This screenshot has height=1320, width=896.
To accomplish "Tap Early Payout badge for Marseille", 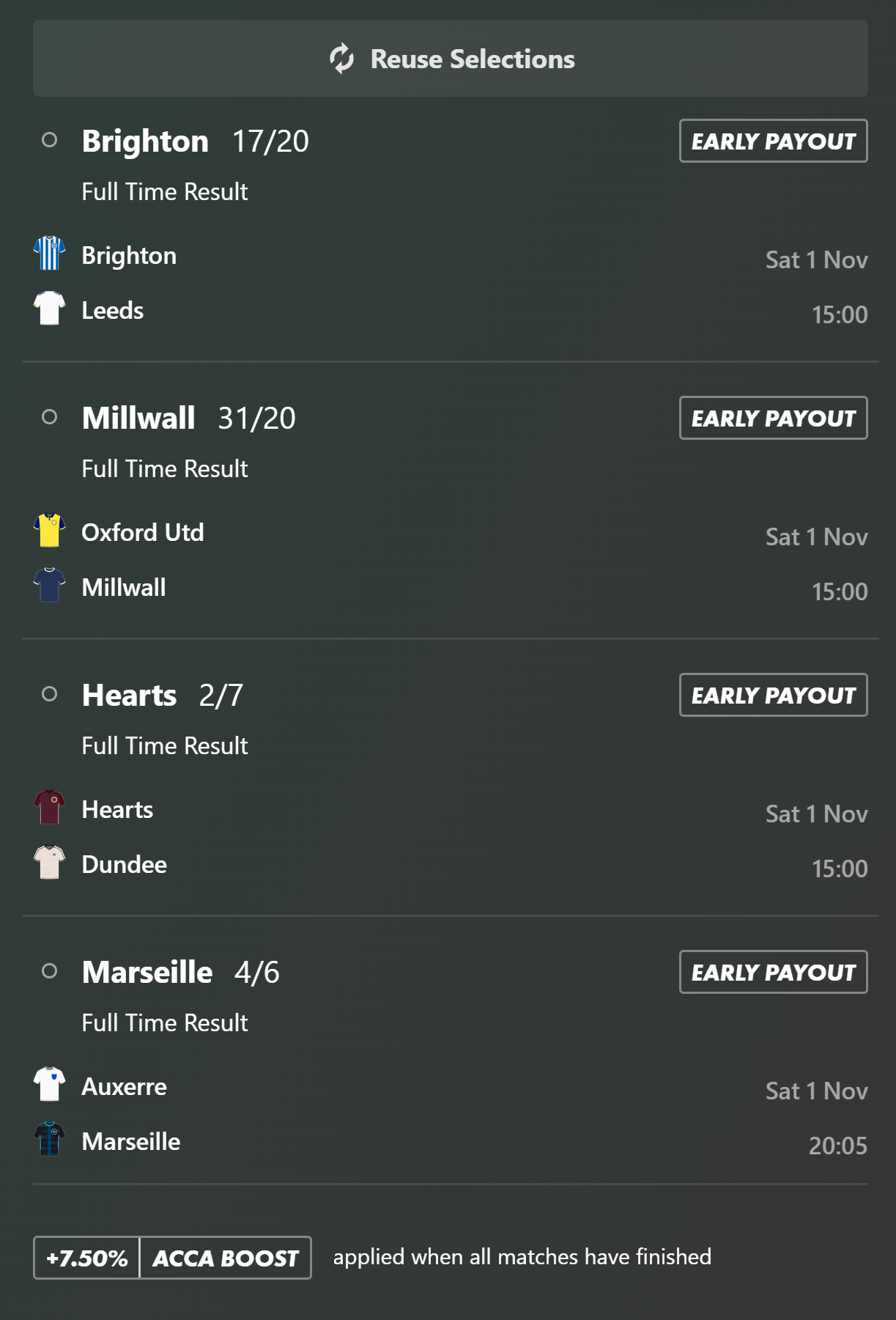I will [773, 972].
